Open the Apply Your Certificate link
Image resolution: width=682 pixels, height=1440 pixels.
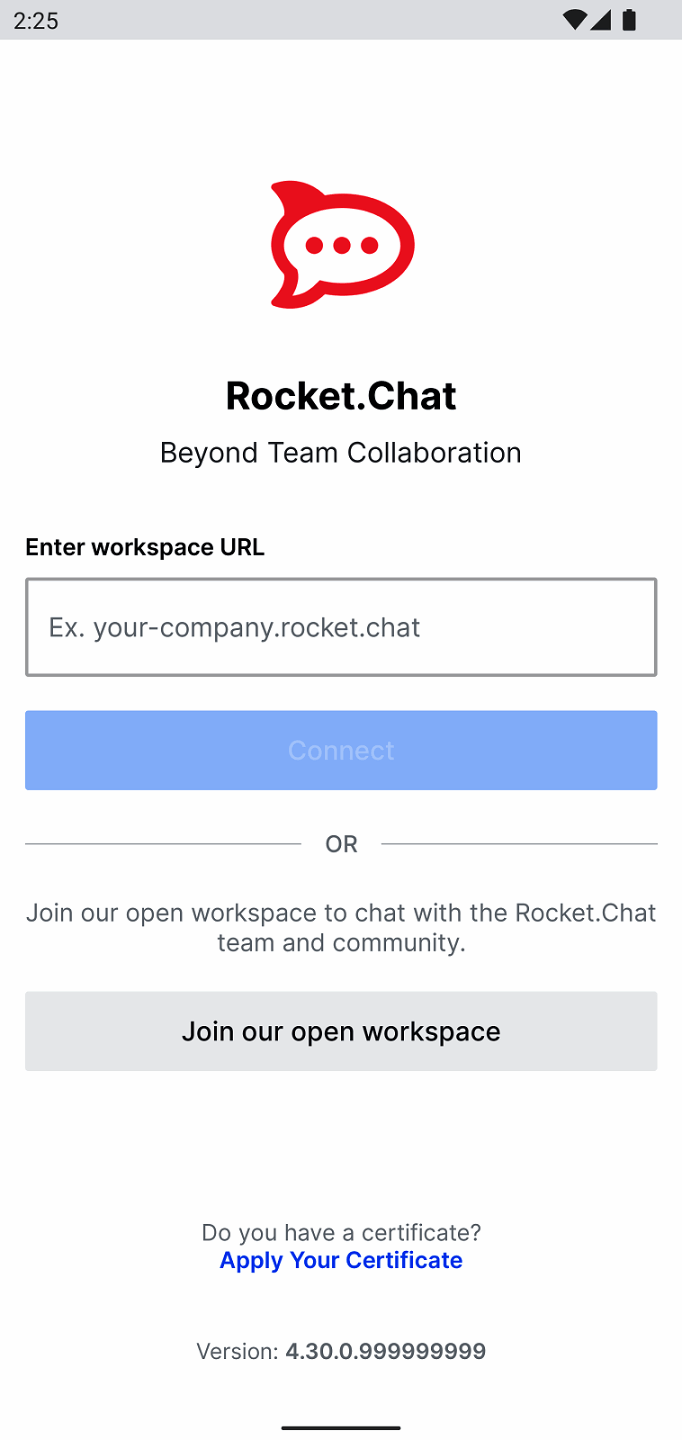point(341,1260)
